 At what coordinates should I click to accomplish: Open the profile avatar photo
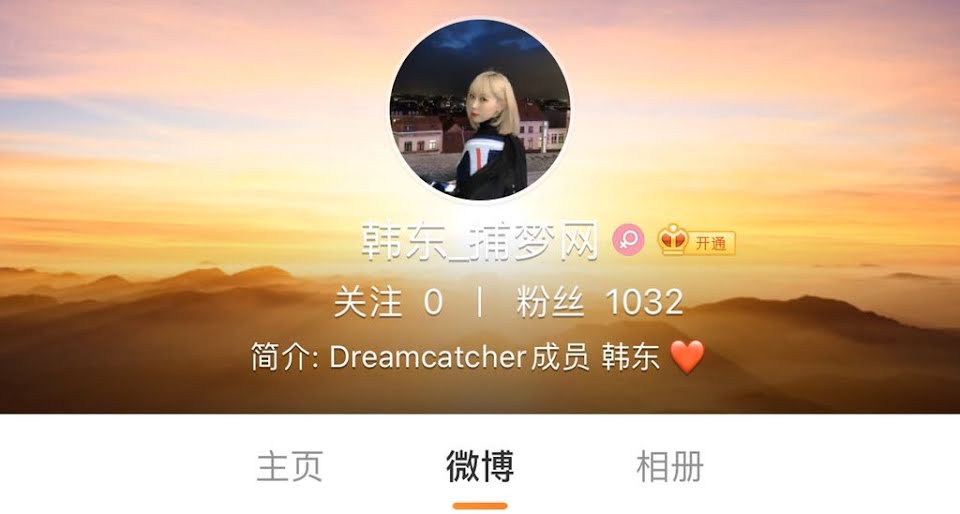pyautogui.click(x=480, y=110)
